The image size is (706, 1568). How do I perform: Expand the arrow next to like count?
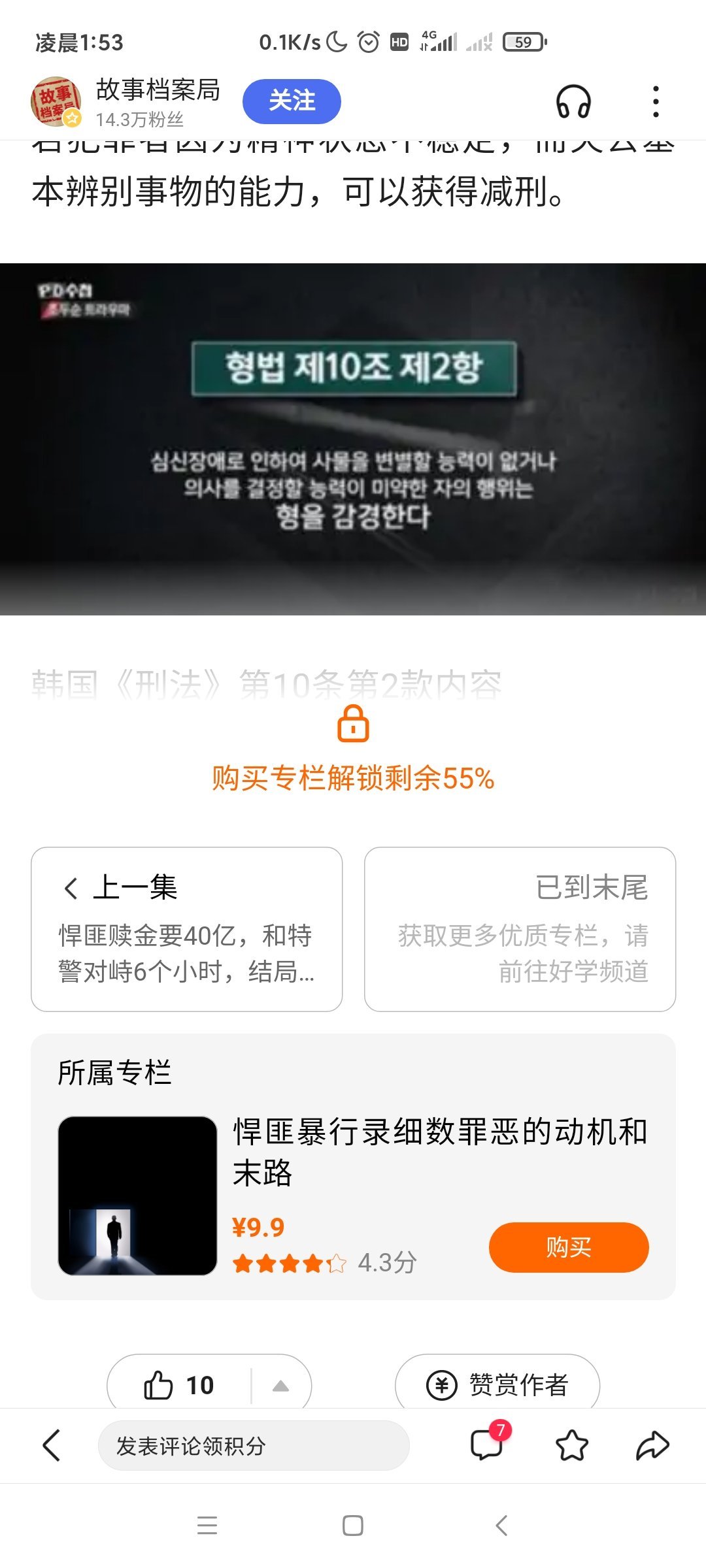pos(280,1386)
